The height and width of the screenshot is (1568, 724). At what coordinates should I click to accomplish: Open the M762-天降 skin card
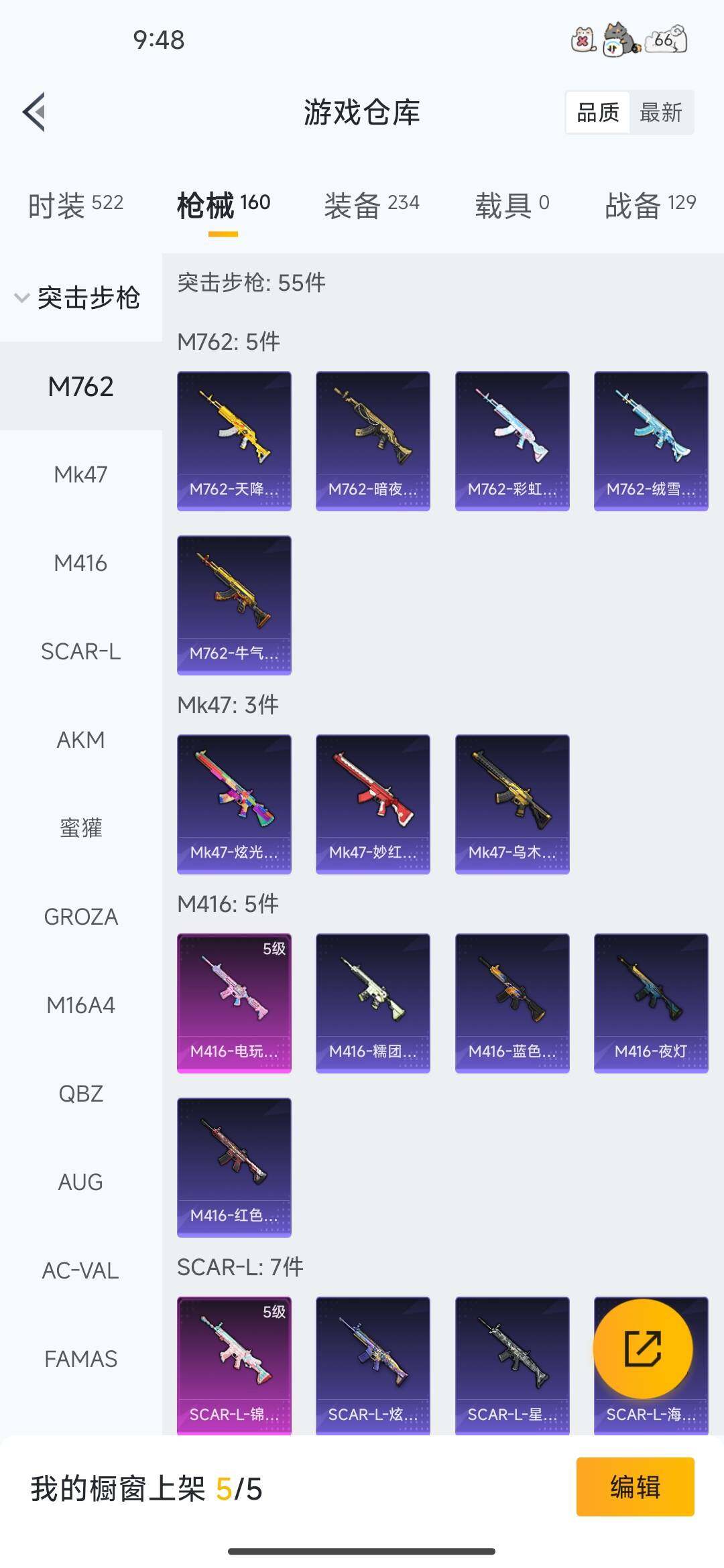click(x=234, y=441)
